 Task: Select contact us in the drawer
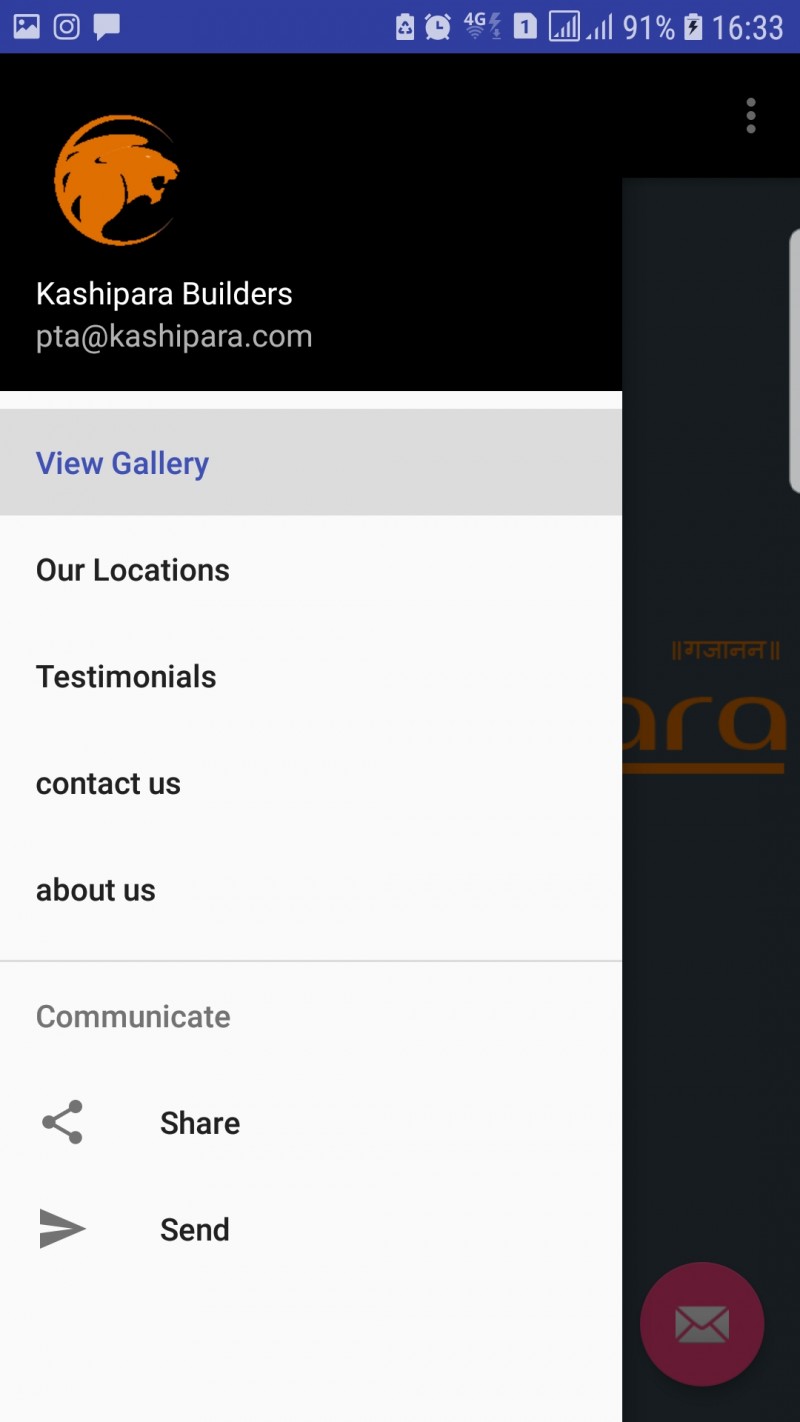(x=311, y=783)
